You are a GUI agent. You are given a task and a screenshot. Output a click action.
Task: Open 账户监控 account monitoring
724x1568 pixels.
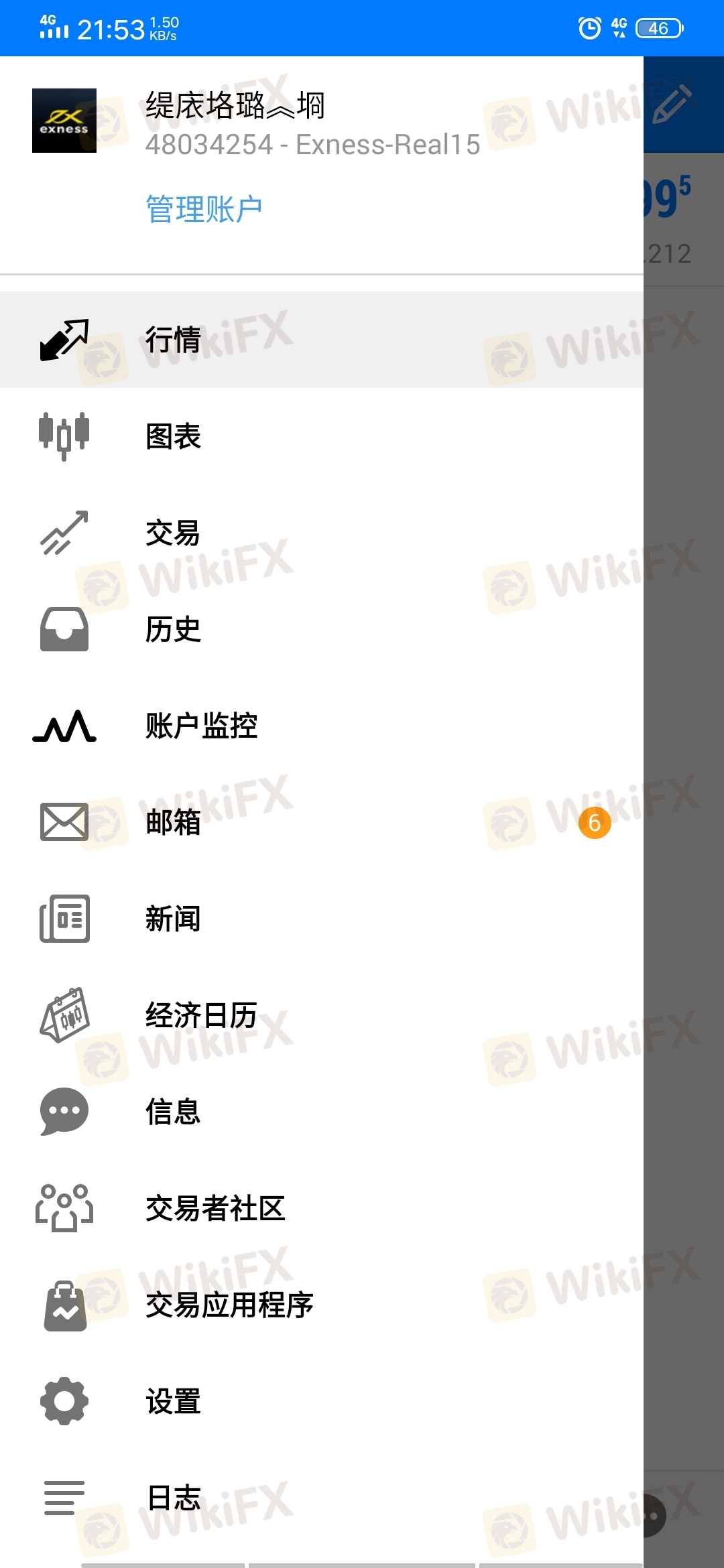pos(201,726)
